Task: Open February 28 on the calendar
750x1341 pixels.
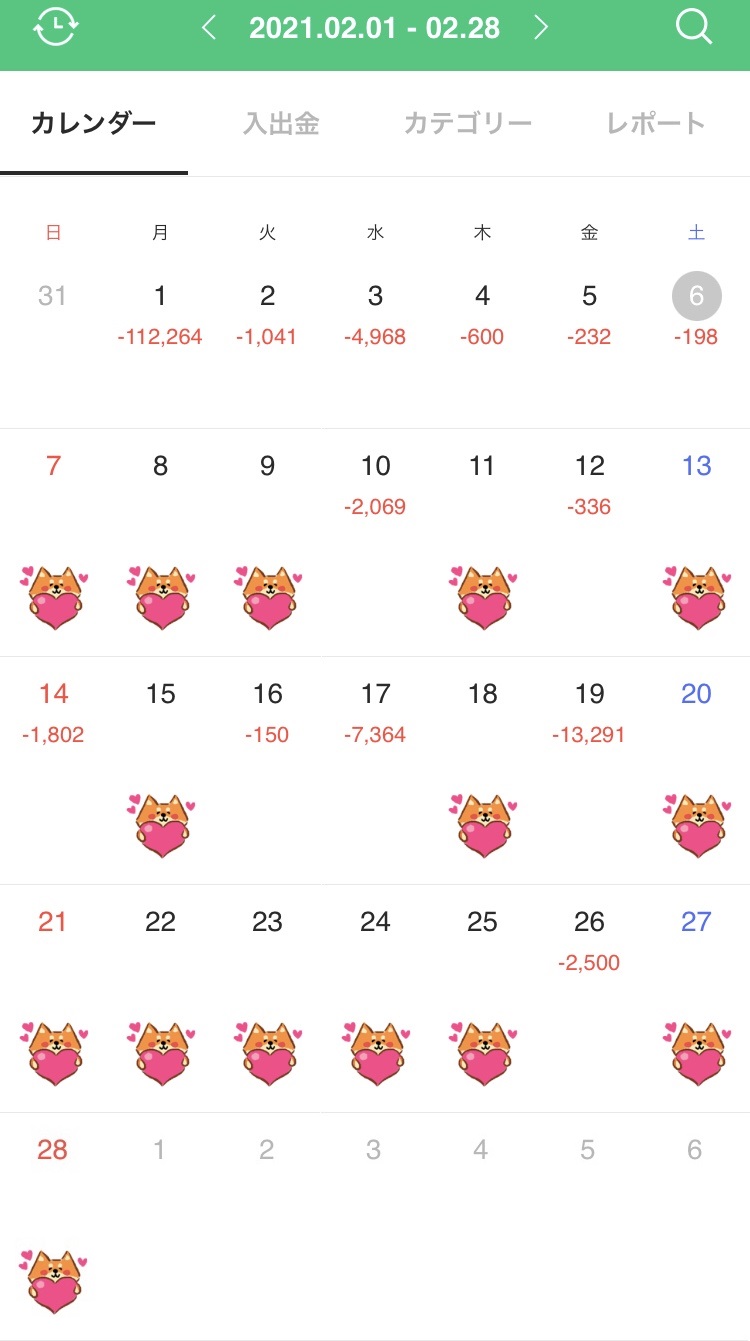Action: coord(53,1150)
